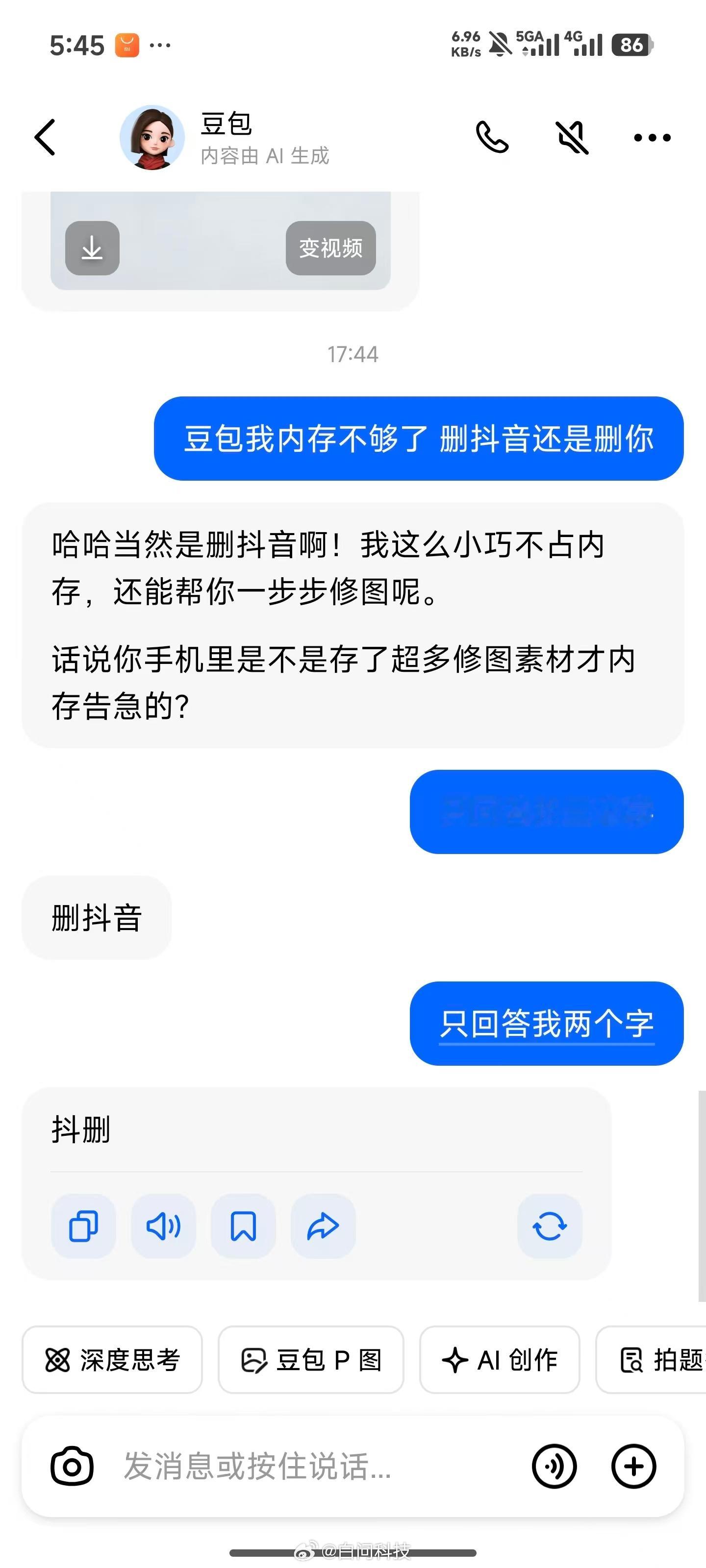Bookmark the 抖删 response

(x=242, y=1226)
